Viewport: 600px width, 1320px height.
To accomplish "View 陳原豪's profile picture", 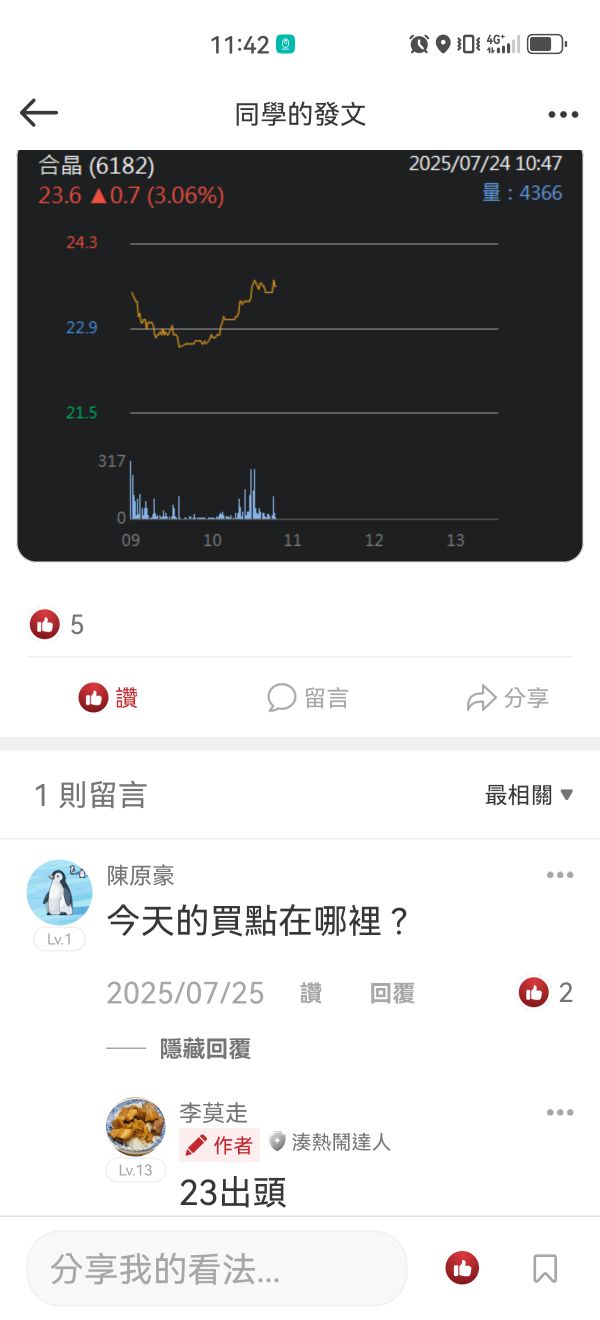I will (59, 890).
